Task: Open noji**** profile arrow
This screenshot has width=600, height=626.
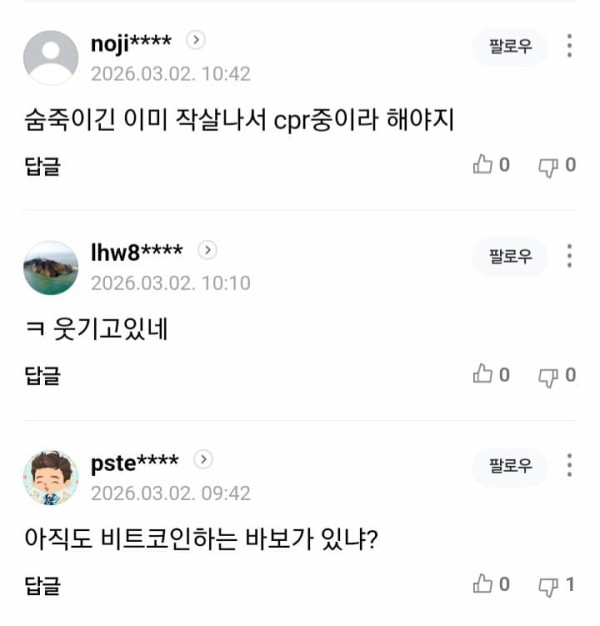Action: pyautogui.click(x=197, y=41)
